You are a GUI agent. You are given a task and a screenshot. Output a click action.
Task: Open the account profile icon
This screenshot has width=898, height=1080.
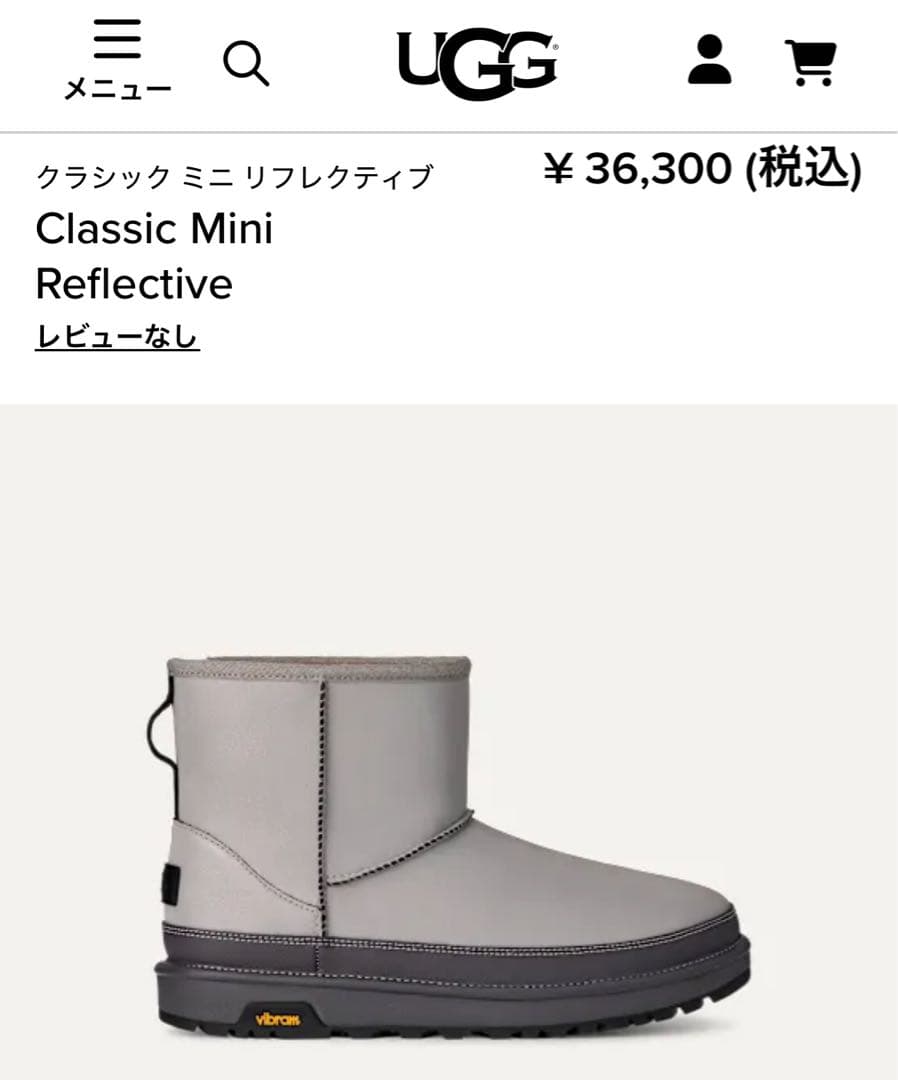(x=709, y=61)
